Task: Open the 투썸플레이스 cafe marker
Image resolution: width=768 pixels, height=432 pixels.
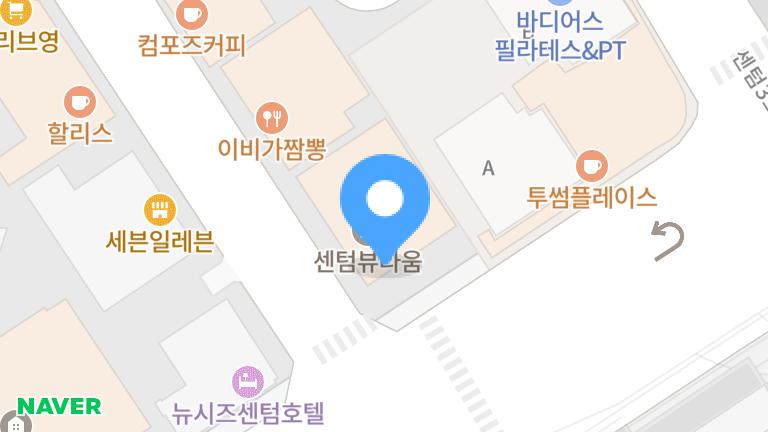Action: [592, 164]
